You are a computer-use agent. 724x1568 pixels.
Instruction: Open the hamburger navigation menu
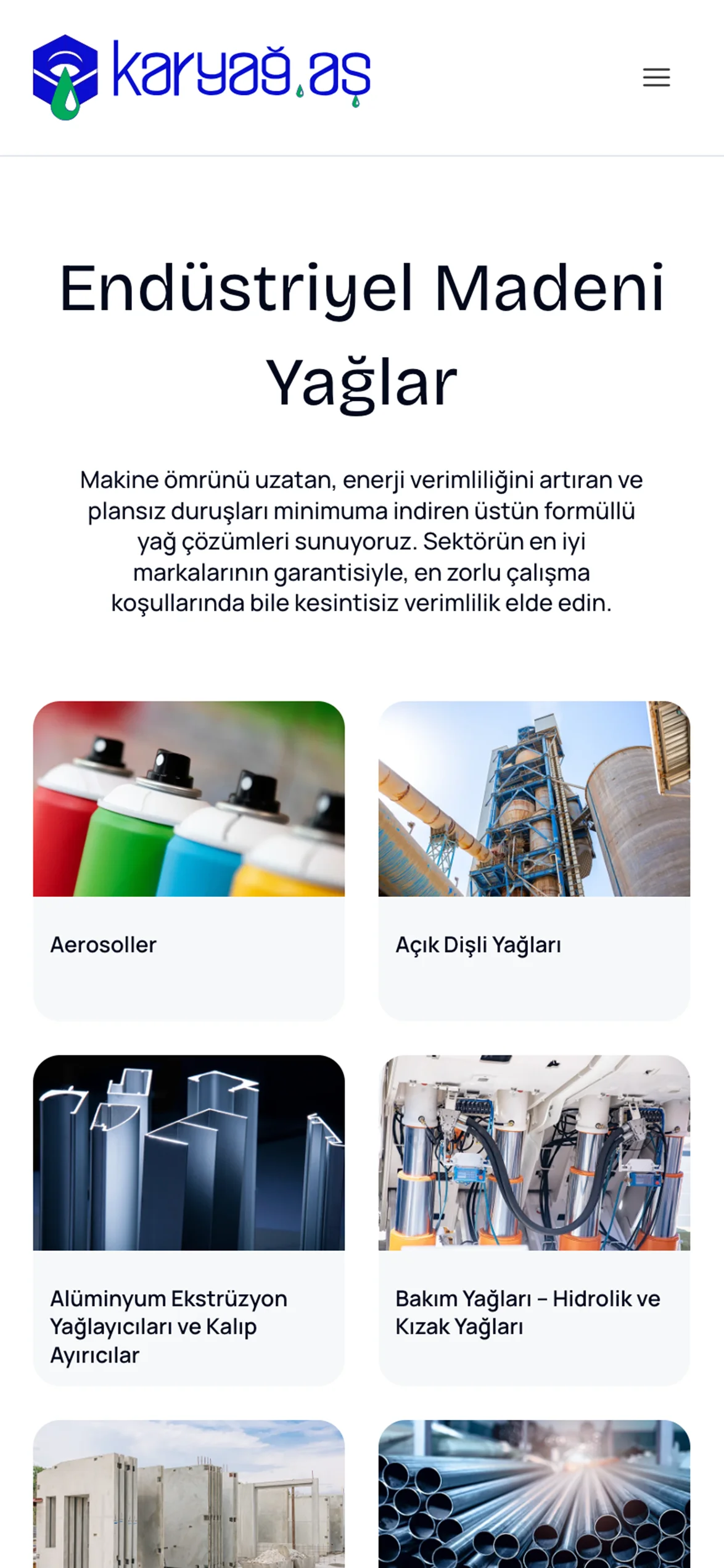[x=656, y=77]
